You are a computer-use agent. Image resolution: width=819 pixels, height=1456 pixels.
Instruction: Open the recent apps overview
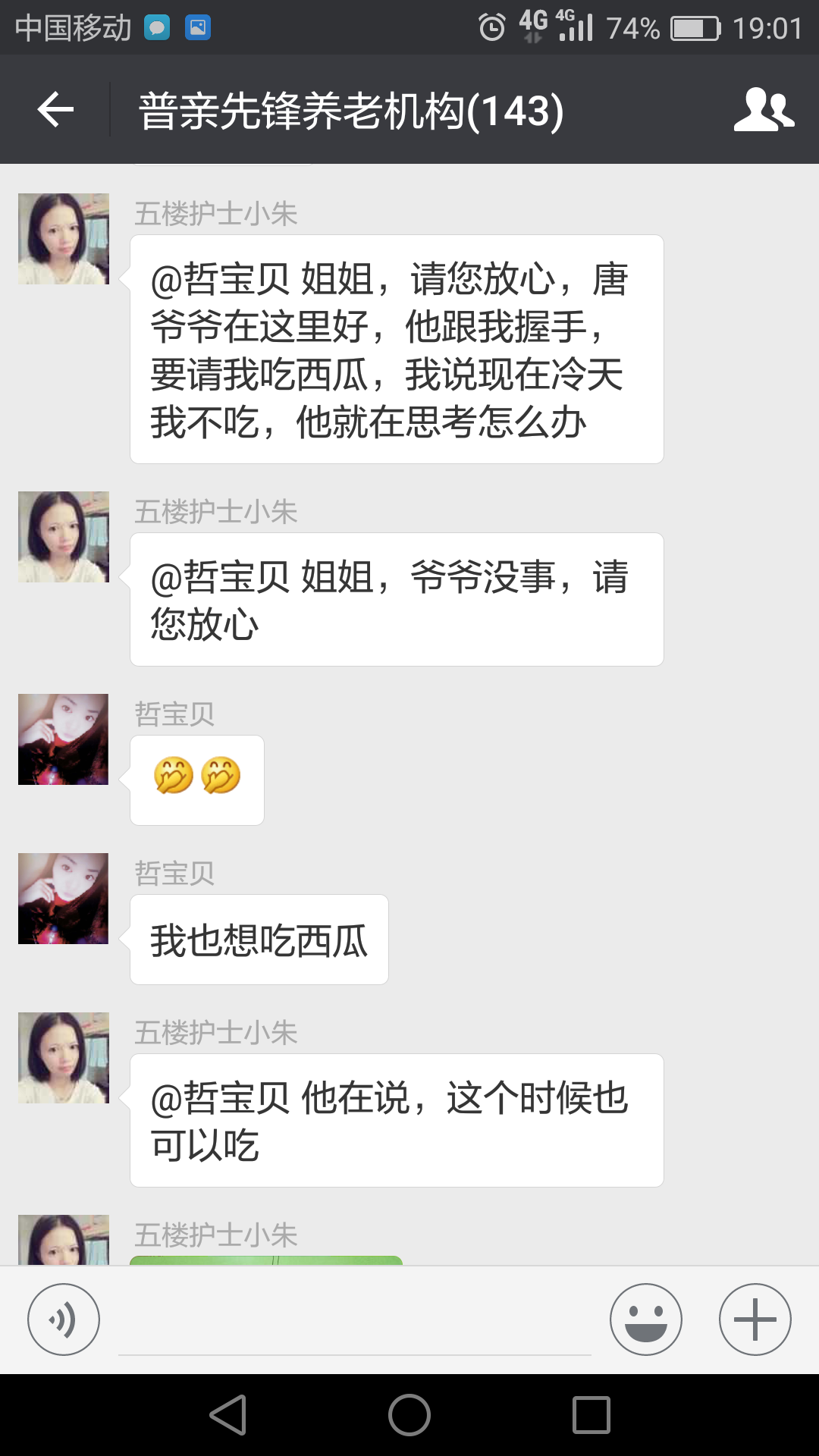tap(591, 1415)
